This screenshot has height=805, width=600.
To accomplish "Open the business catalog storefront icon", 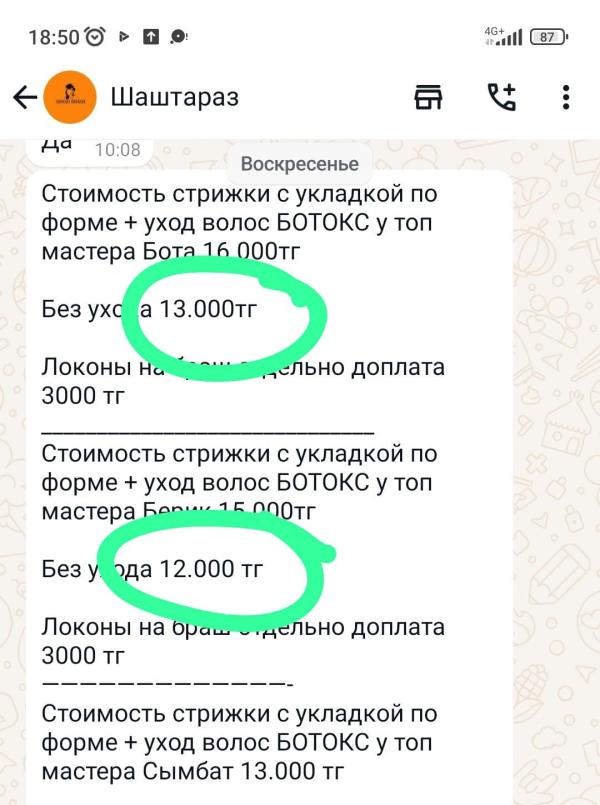I will tap(428, 97).
